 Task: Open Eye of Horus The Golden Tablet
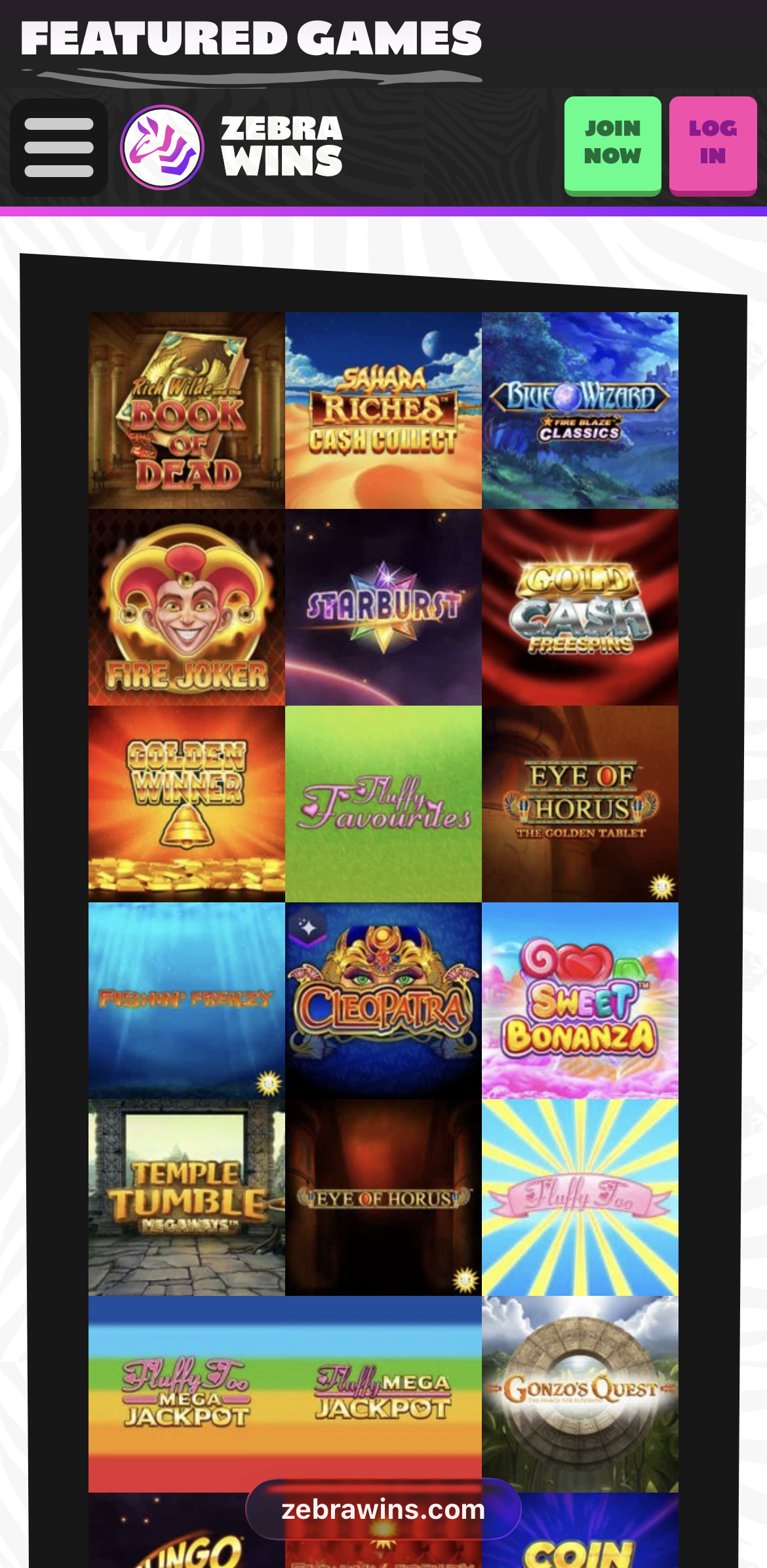coord(580,804)
